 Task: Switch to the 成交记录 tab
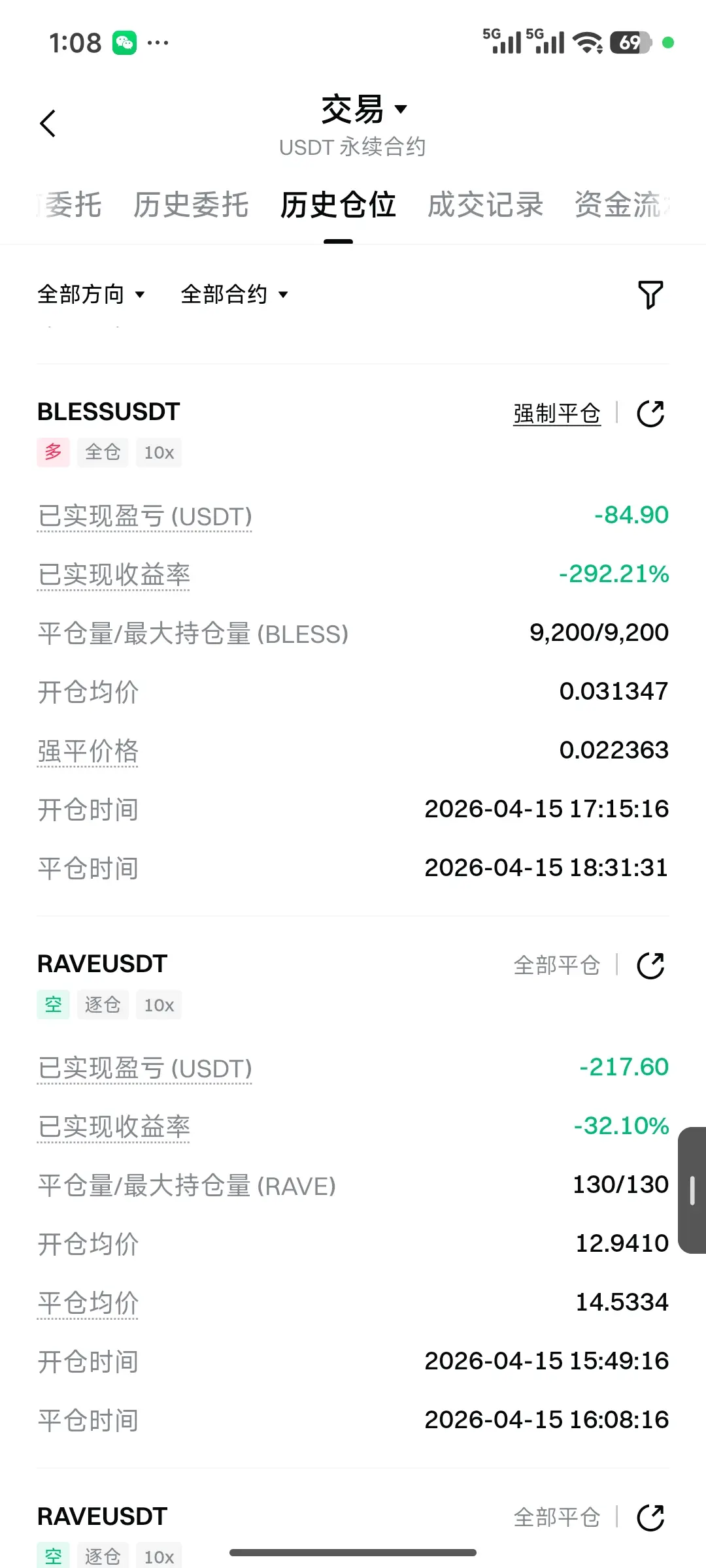click(485, 204)
